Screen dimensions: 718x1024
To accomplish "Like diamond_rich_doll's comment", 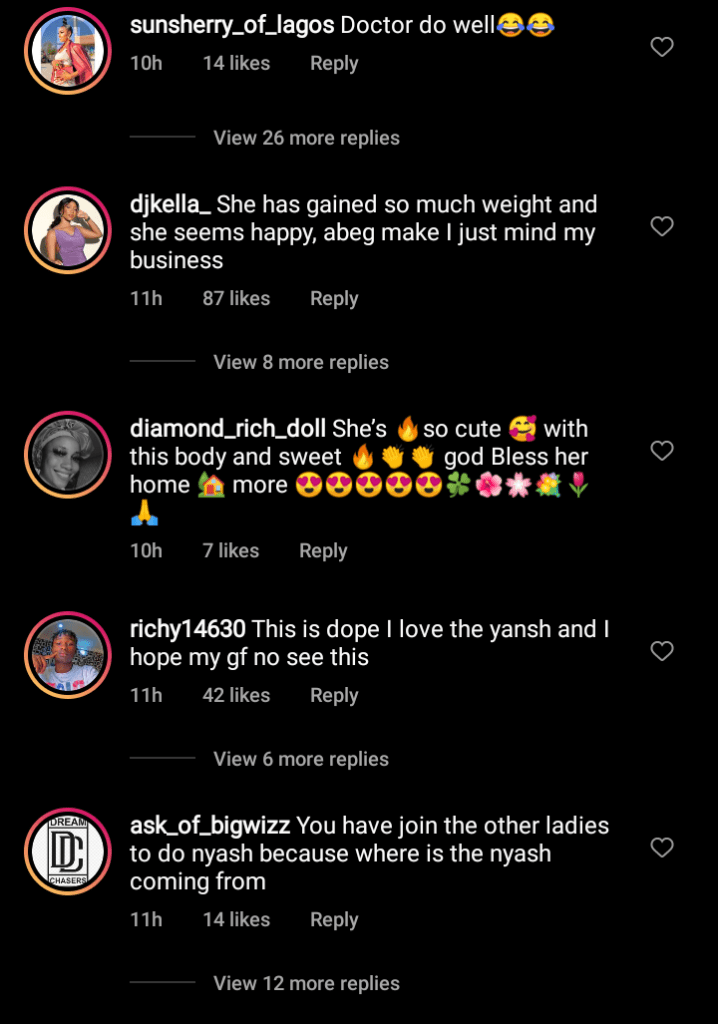I will tap(662, 451).
